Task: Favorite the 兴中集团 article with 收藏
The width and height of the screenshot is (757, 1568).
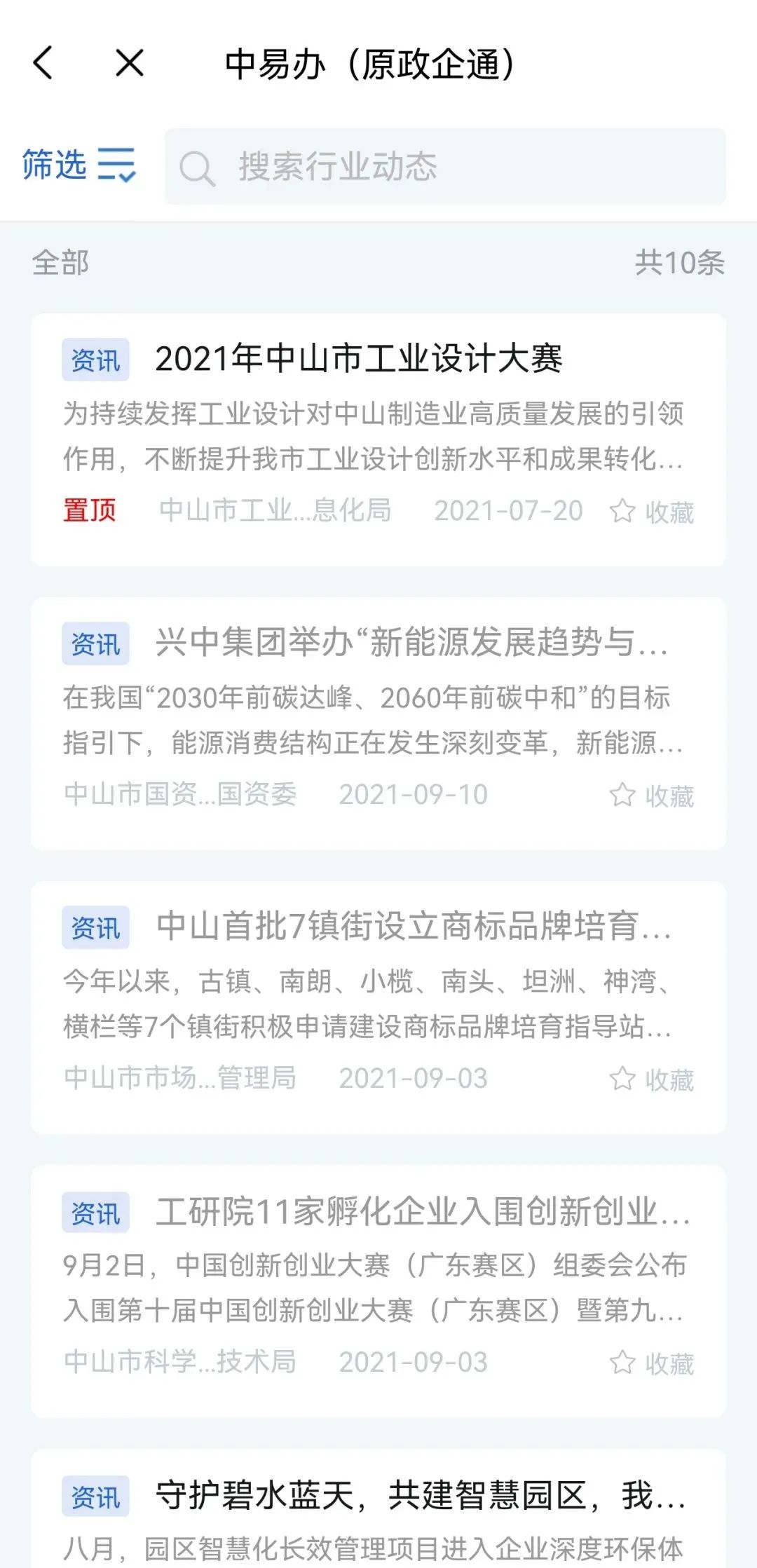Action: click(652, 796)
